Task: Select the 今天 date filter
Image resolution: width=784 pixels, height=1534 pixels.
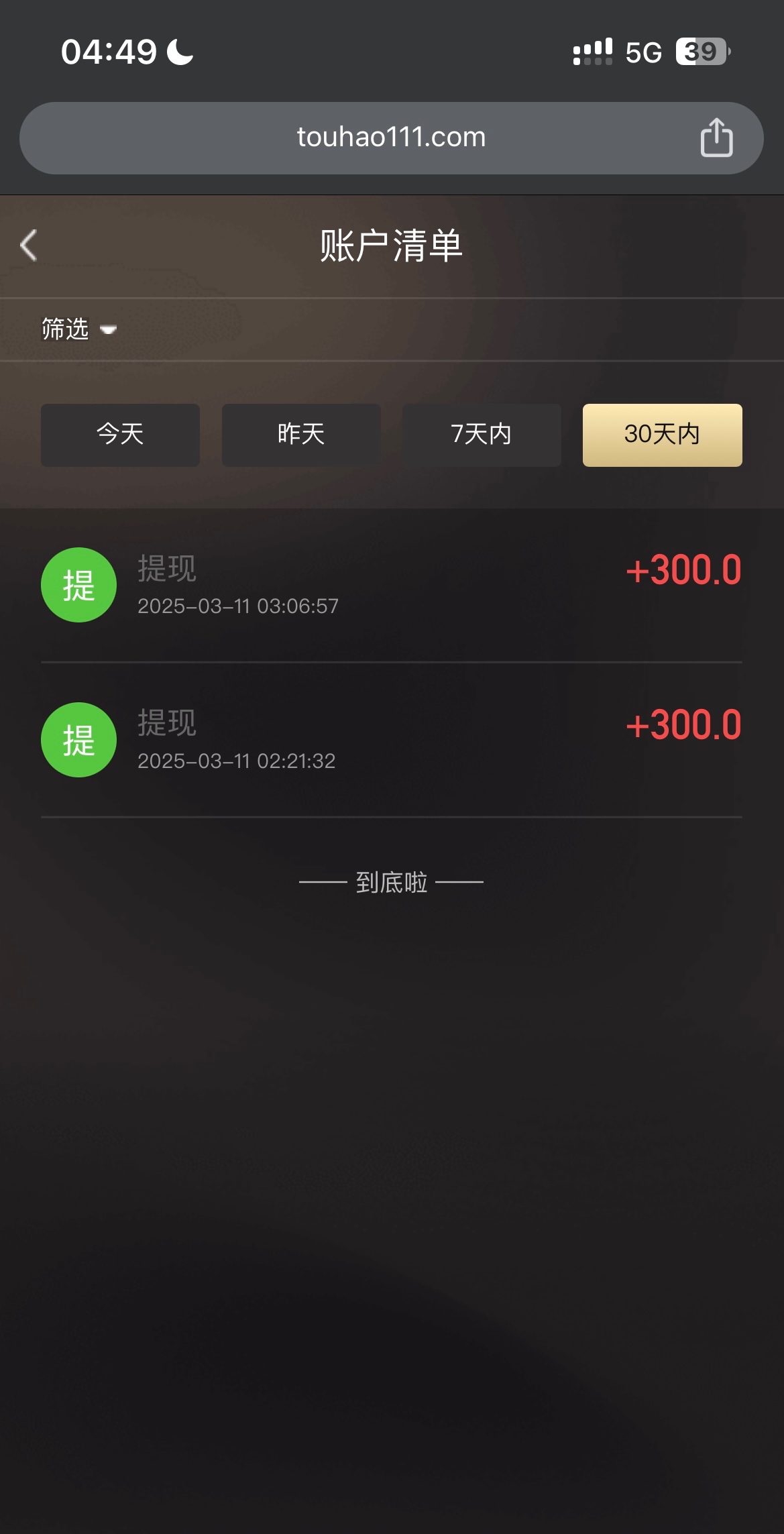Action: click(x=120, y=435)
